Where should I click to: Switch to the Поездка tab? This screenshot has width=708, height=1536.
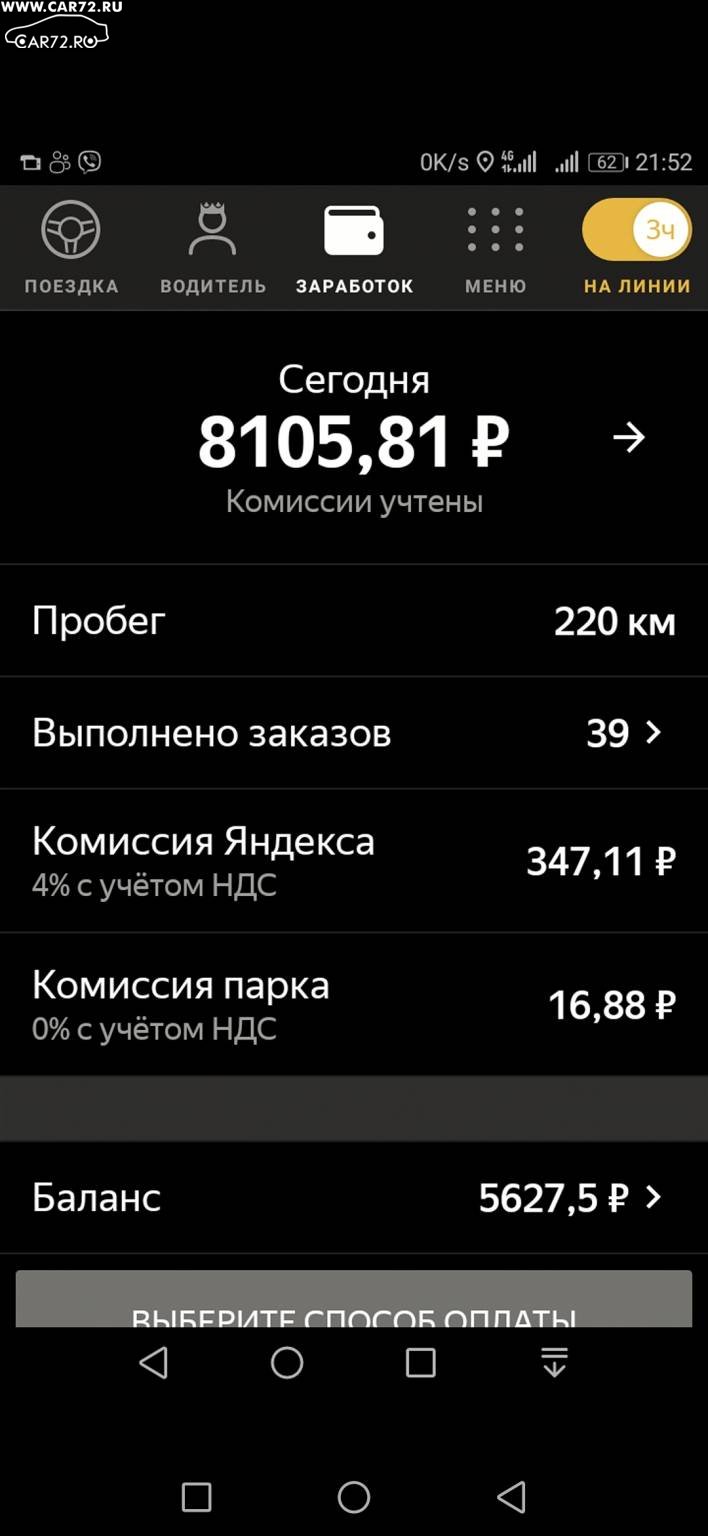71,248
